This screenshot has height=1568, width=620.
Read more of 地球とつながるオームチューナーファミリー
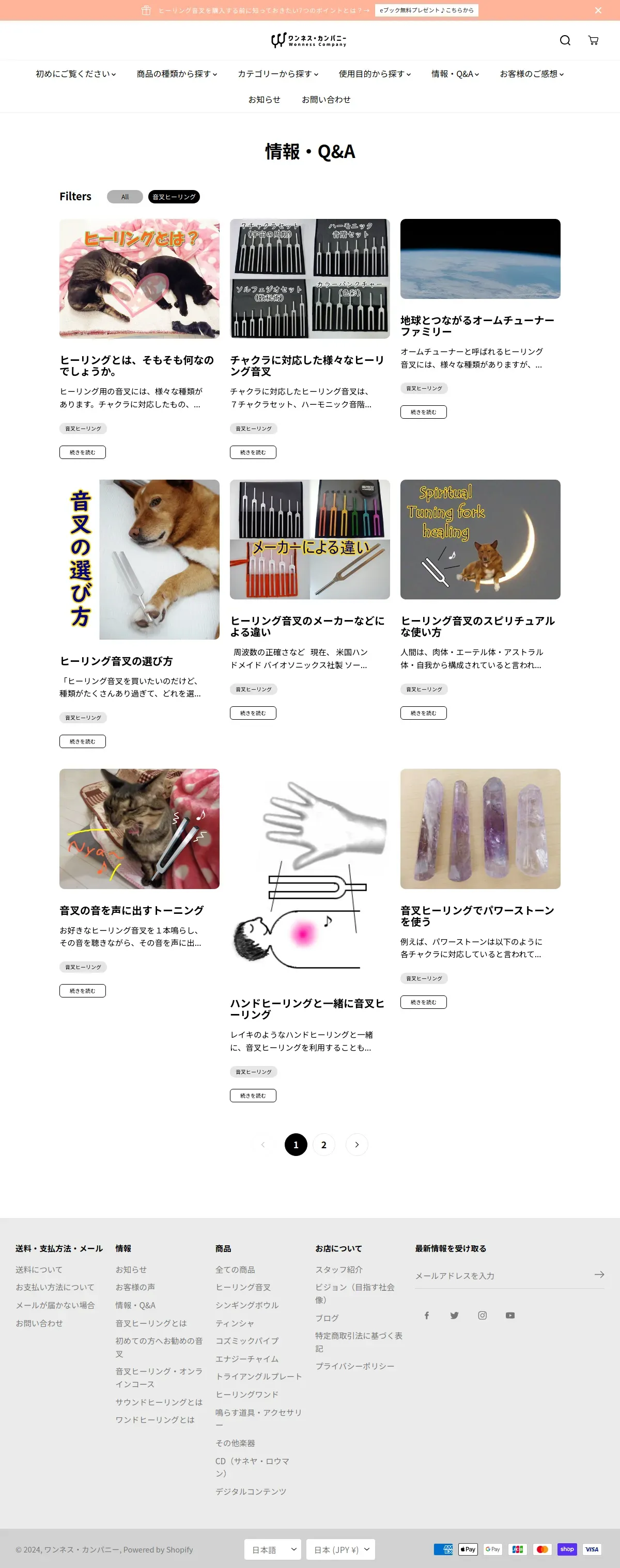pyautogui.click(x=423, y=412)
